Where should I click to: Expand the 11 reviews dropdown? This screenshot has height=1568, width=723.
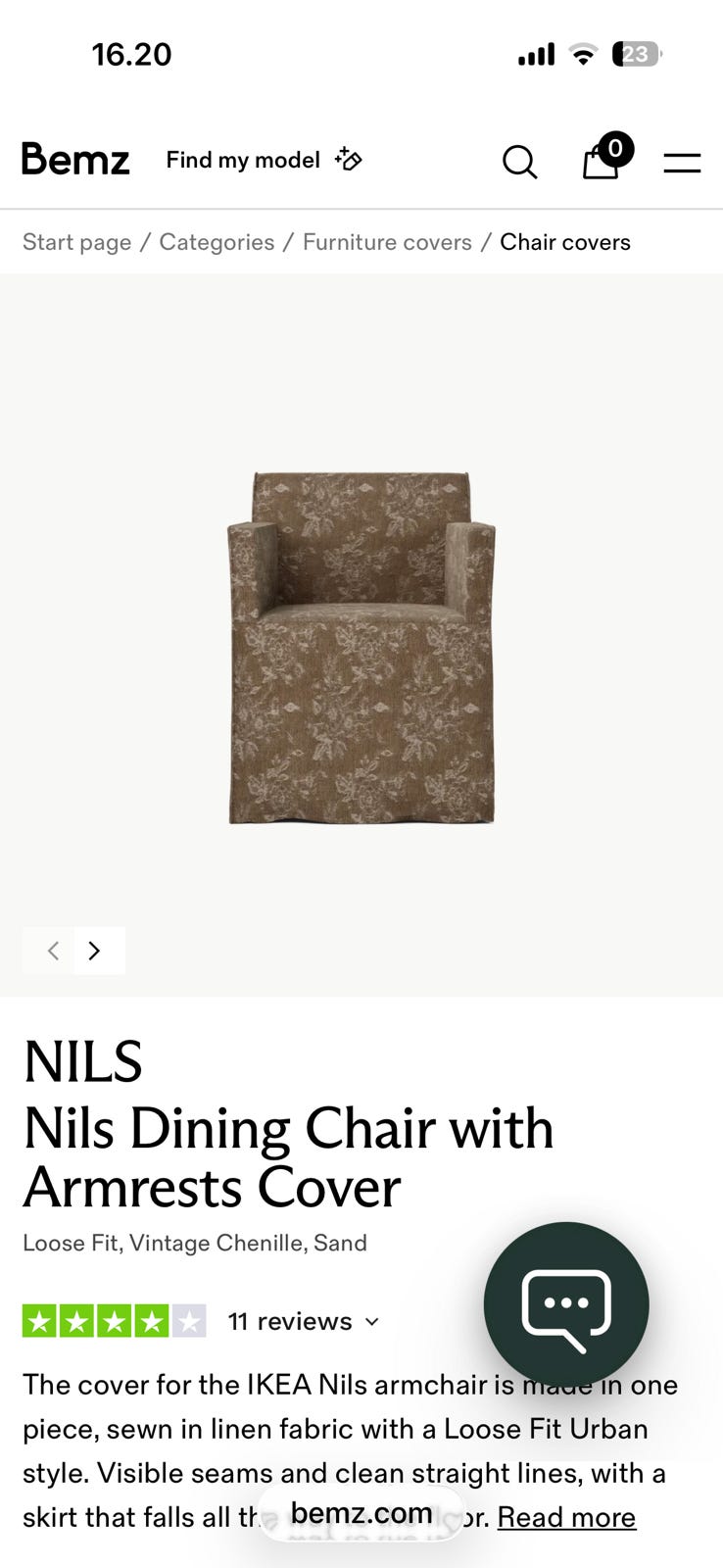pyautogui.click(x=304, y=1321)
